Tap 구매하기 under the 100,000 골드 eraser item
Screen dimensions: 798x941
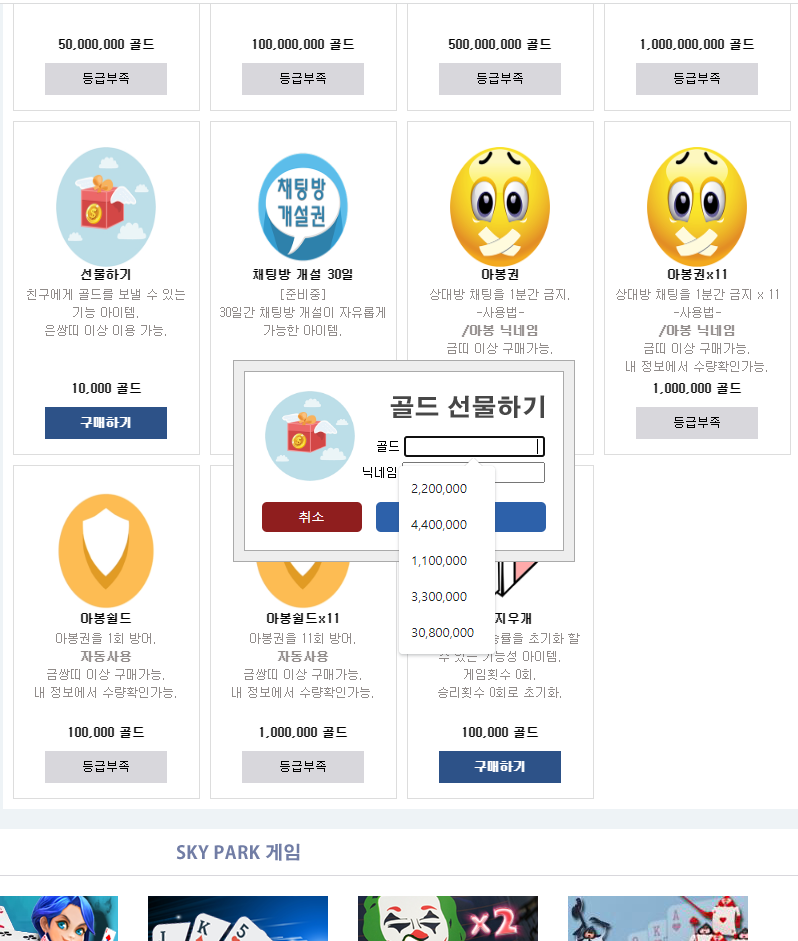pos(499,767)
